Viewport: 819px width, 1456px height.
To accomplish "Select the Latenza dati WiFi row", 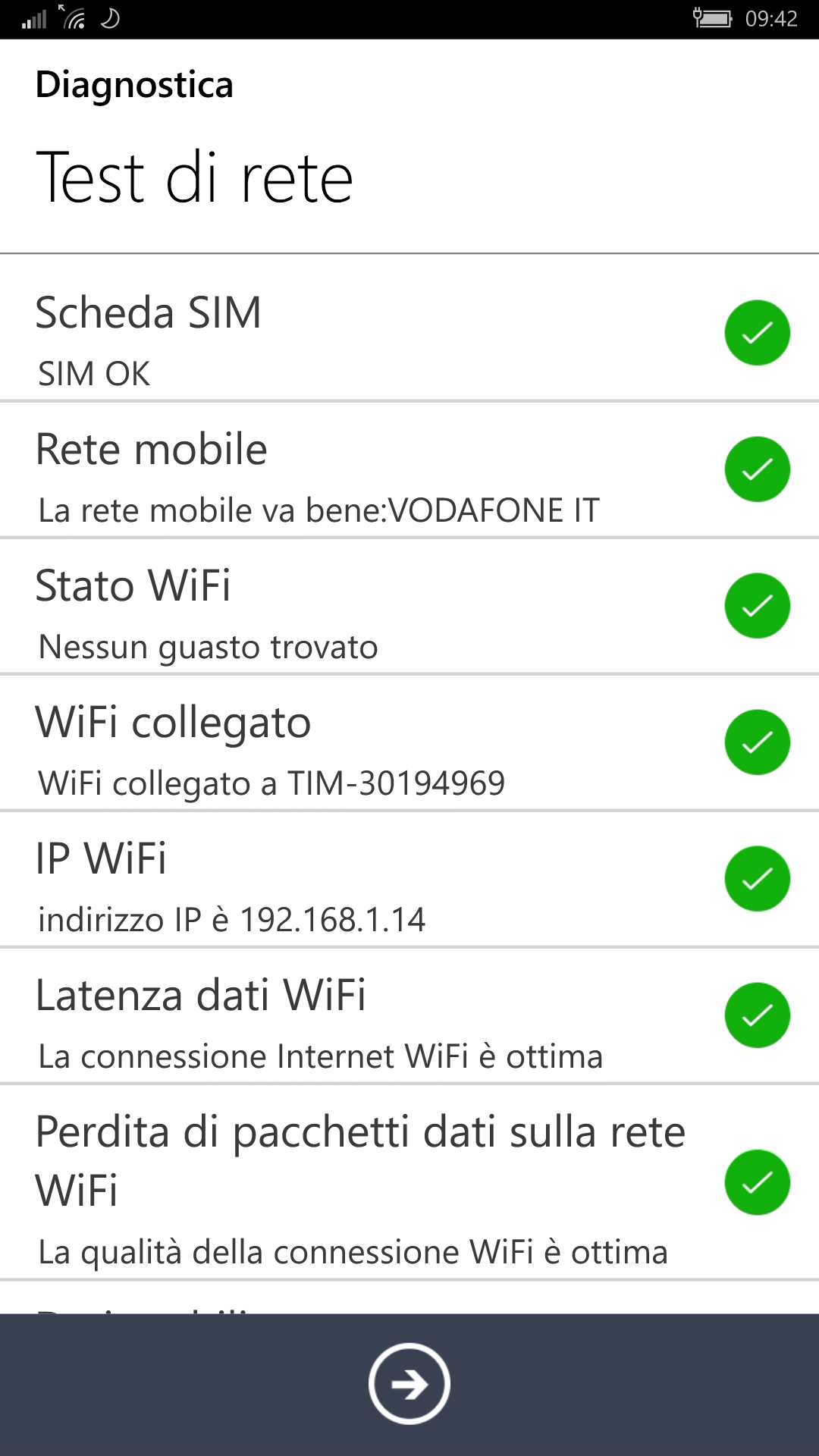I will (x=409, y=1015).
